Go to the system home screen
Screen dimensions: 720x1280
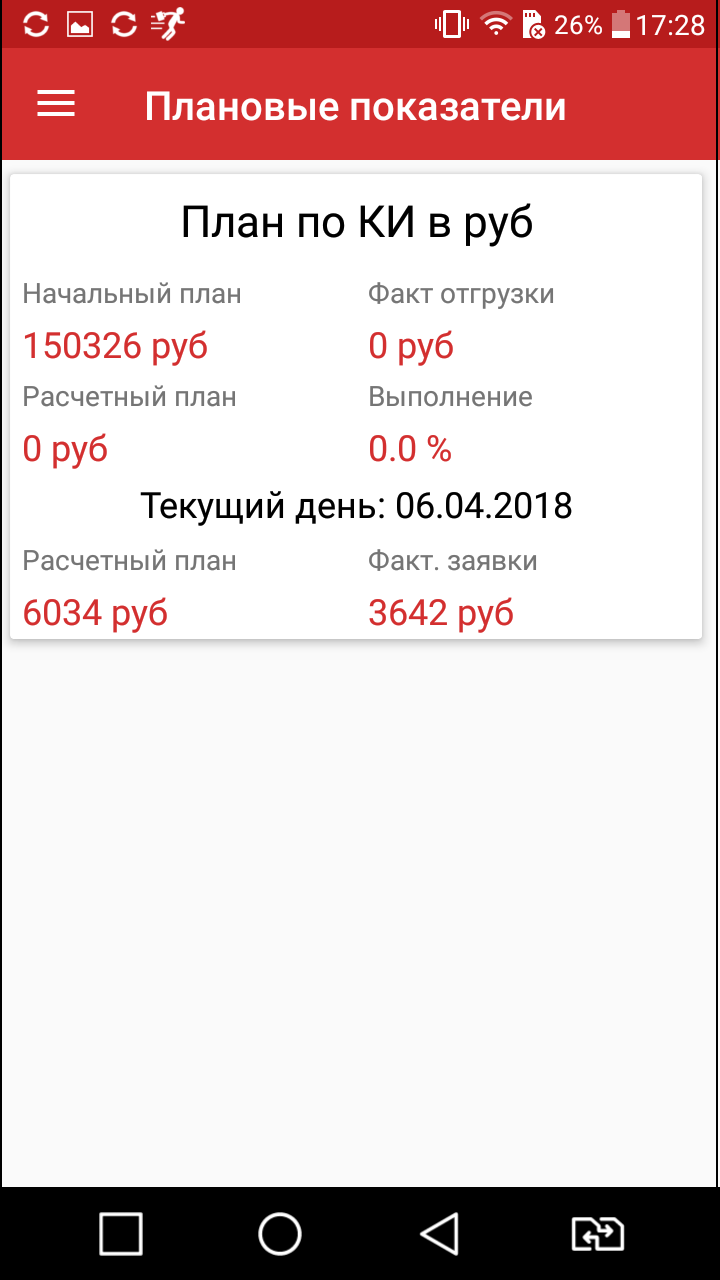[280, 1233]
